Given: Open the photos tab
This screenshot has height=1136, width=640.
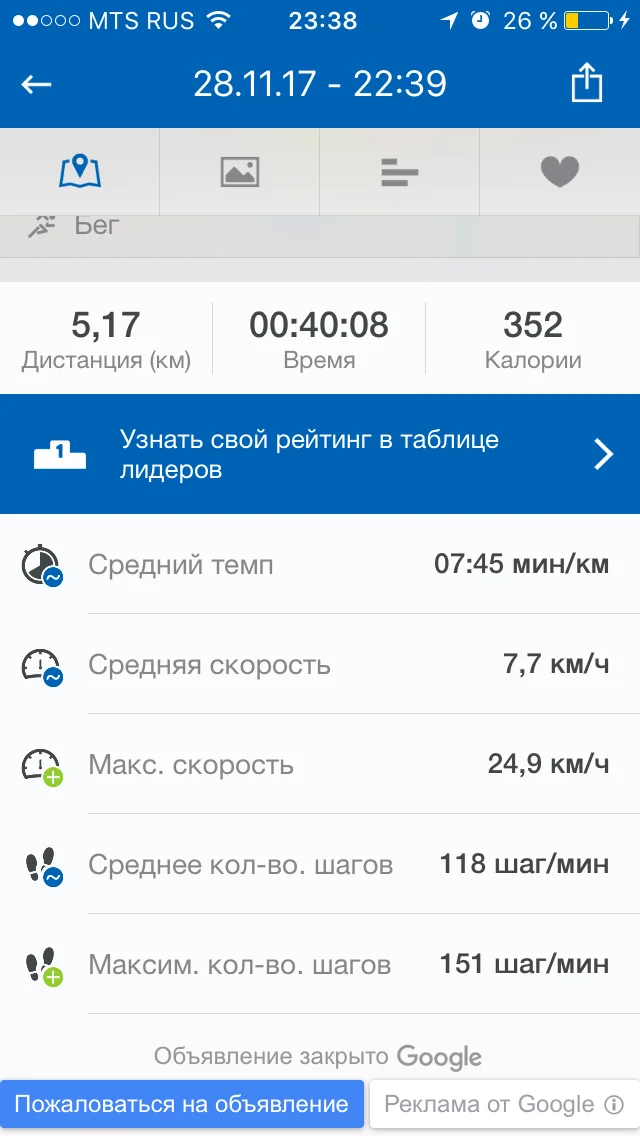Looking at the screenshot, I should [x=240, y=172].
